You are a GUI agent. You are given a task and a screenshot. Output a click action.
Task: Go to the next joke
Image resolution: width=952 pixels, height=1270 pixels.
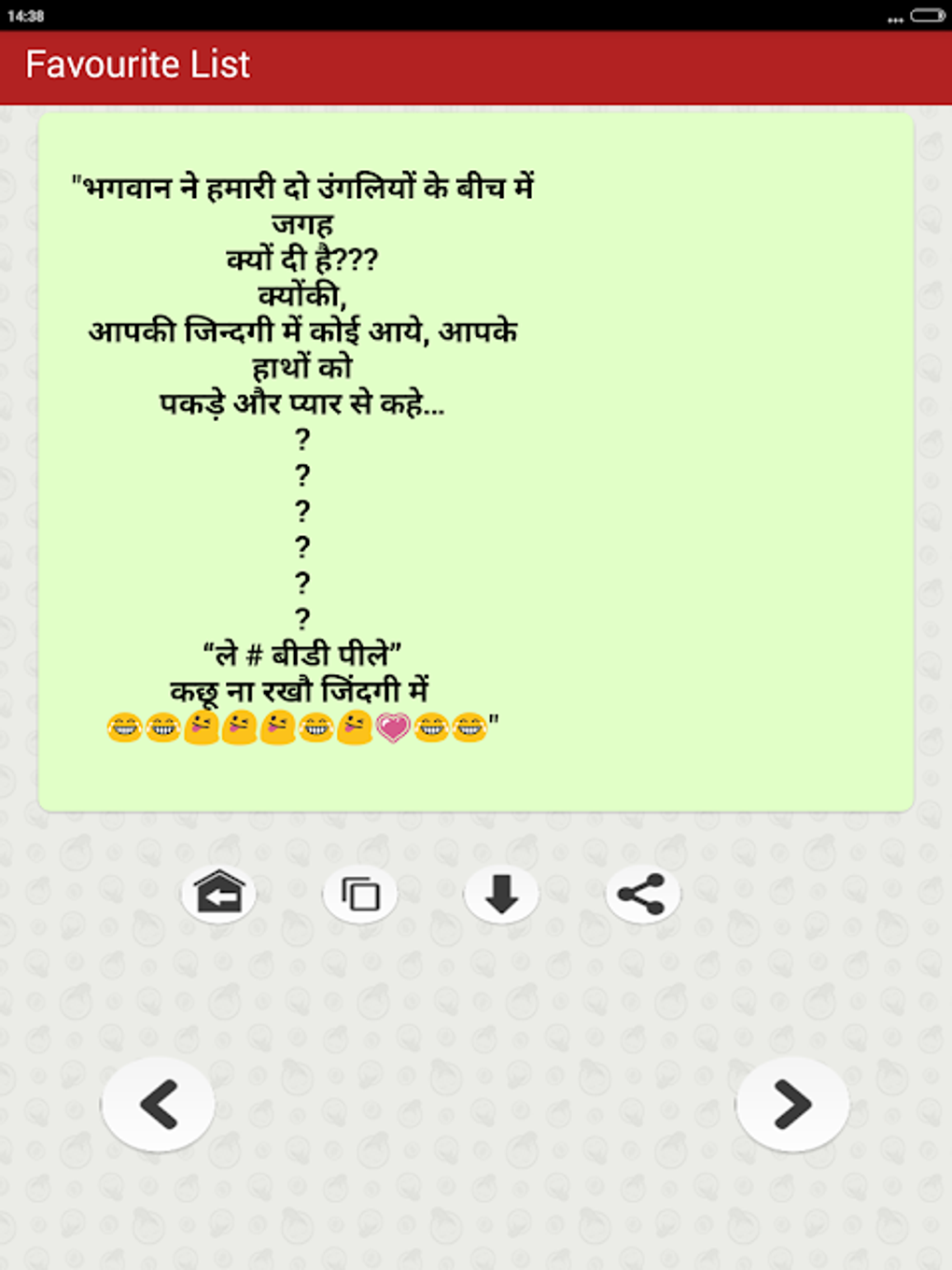(792, 1105)
